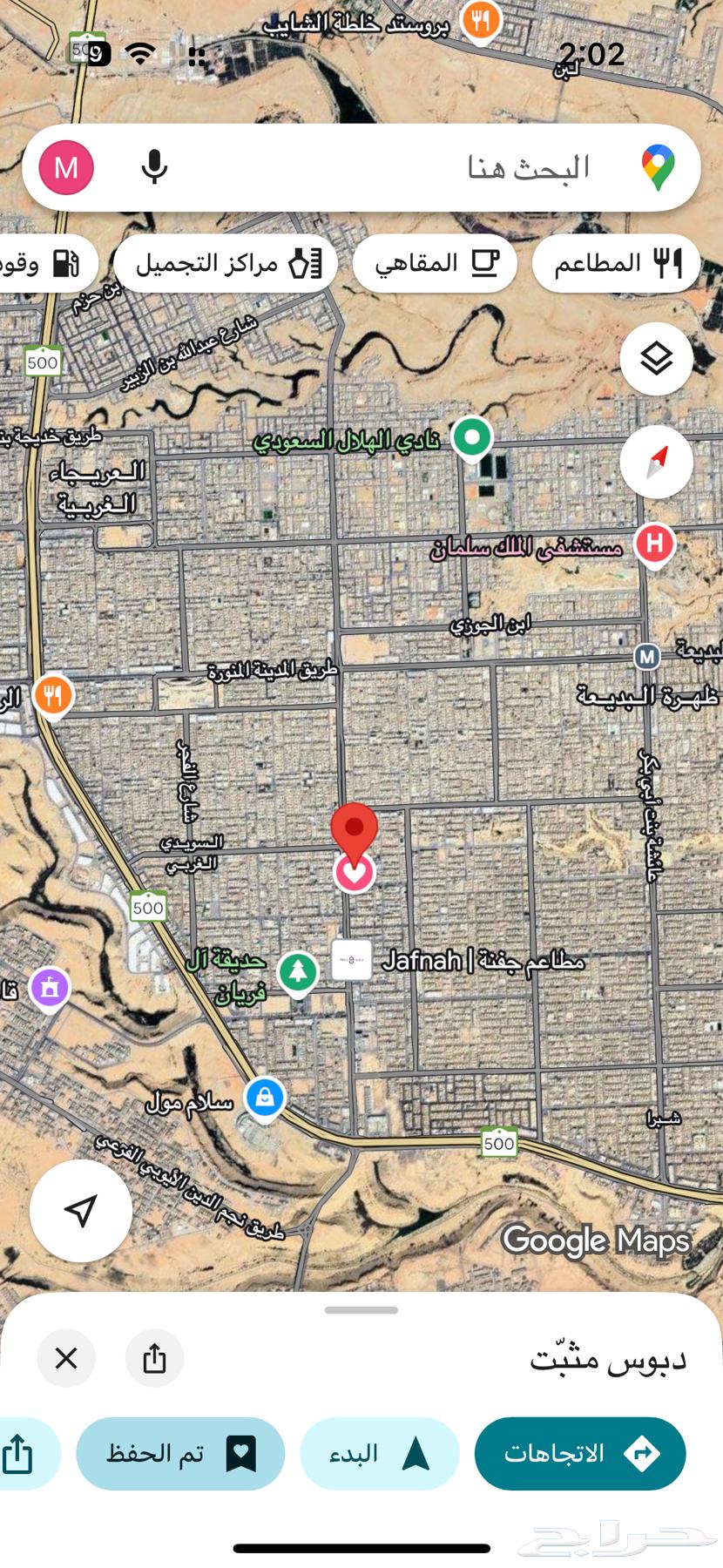This screenshot has height=1568, width=723.
Task: Select the المطاعم restaurants chip
Action: click(x=616, y=263)
